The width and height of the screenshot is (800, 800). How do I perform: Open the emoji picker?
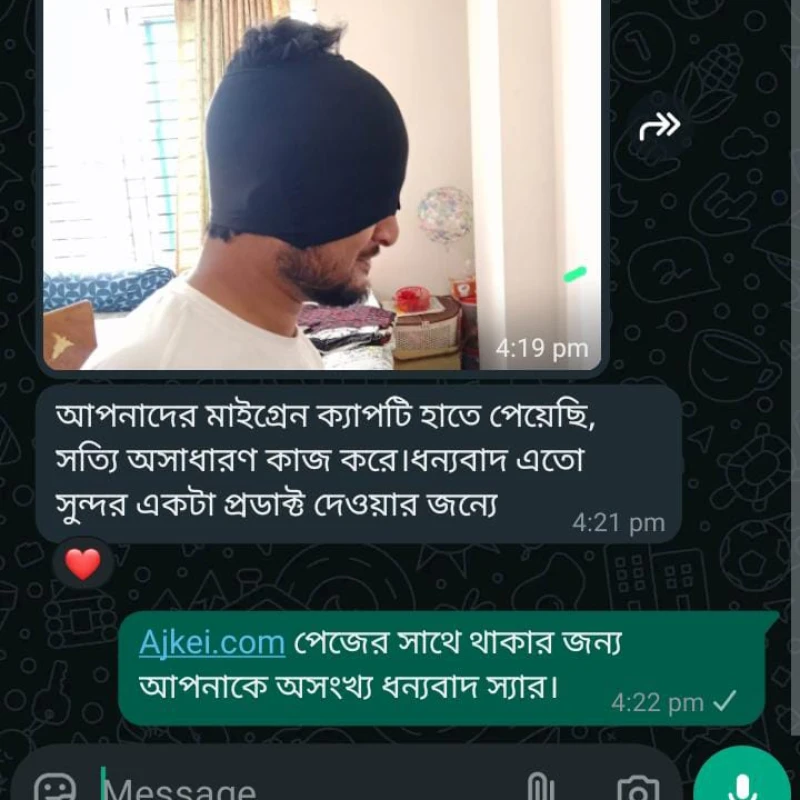point(54,788)
